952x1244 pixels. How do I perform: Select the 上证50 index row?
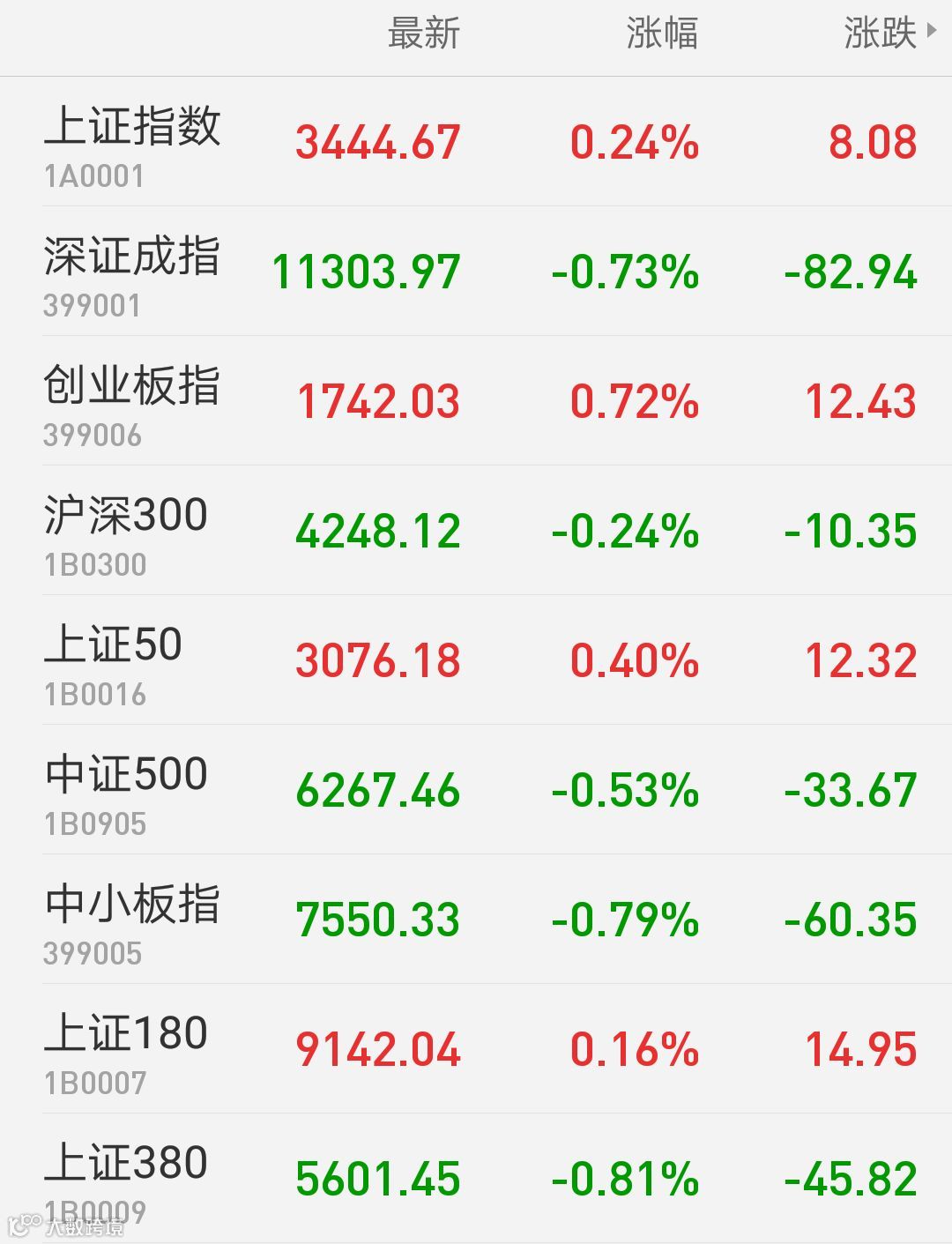tap(476, 660)
